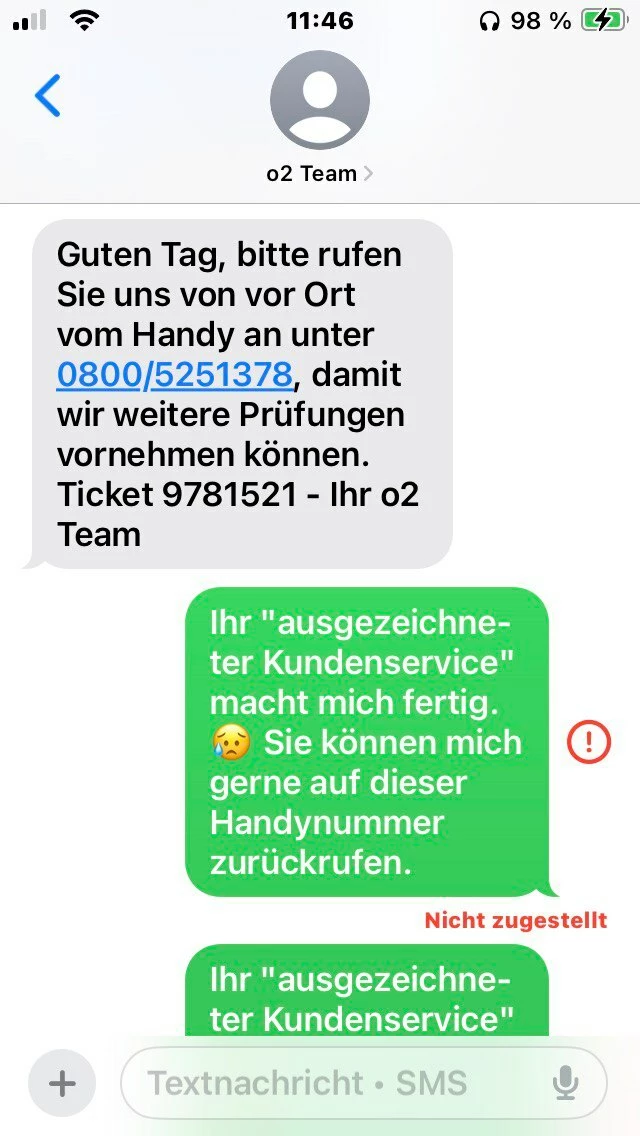Open the plus attachments menu

pos(62,1082)
